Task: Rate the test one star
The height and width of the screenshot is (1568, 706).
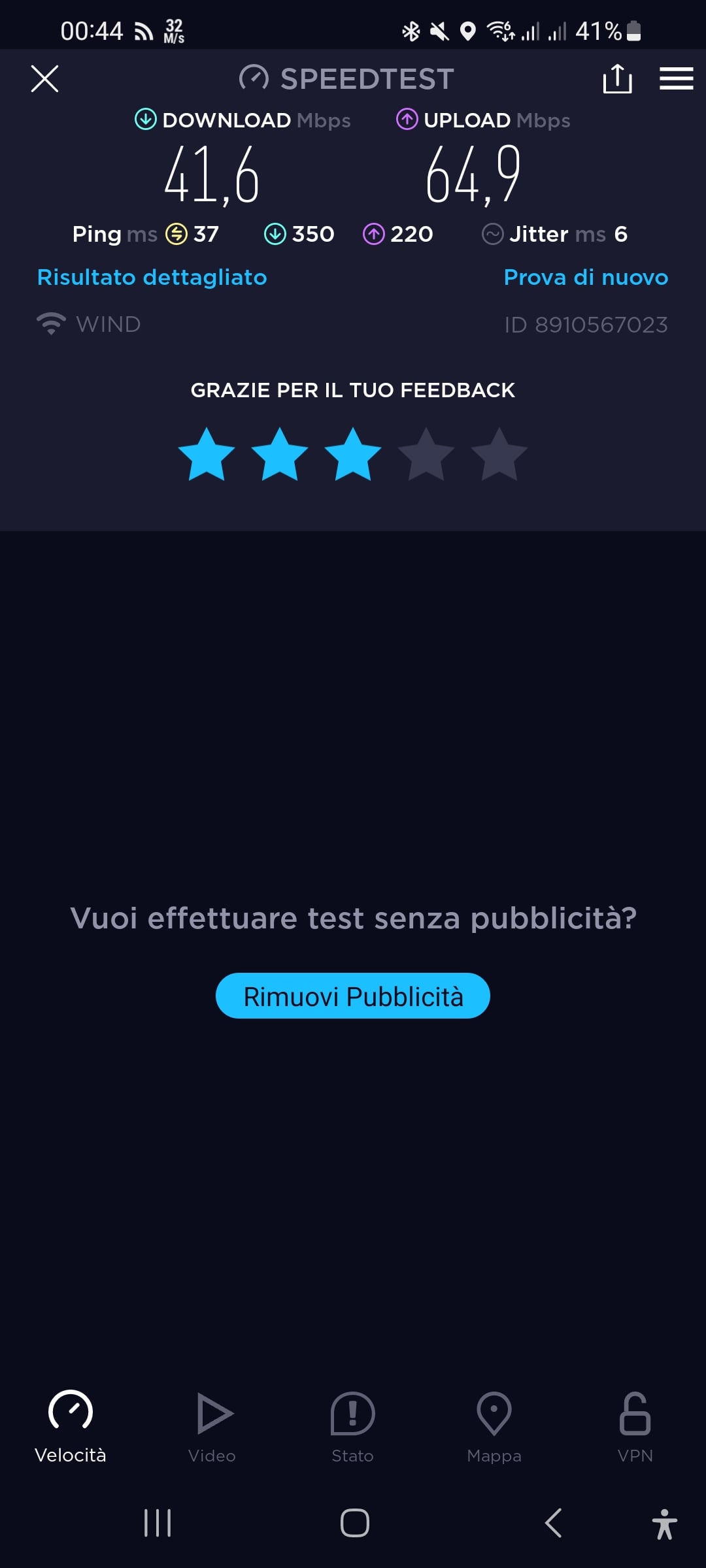Action: (x=207, y=455)
